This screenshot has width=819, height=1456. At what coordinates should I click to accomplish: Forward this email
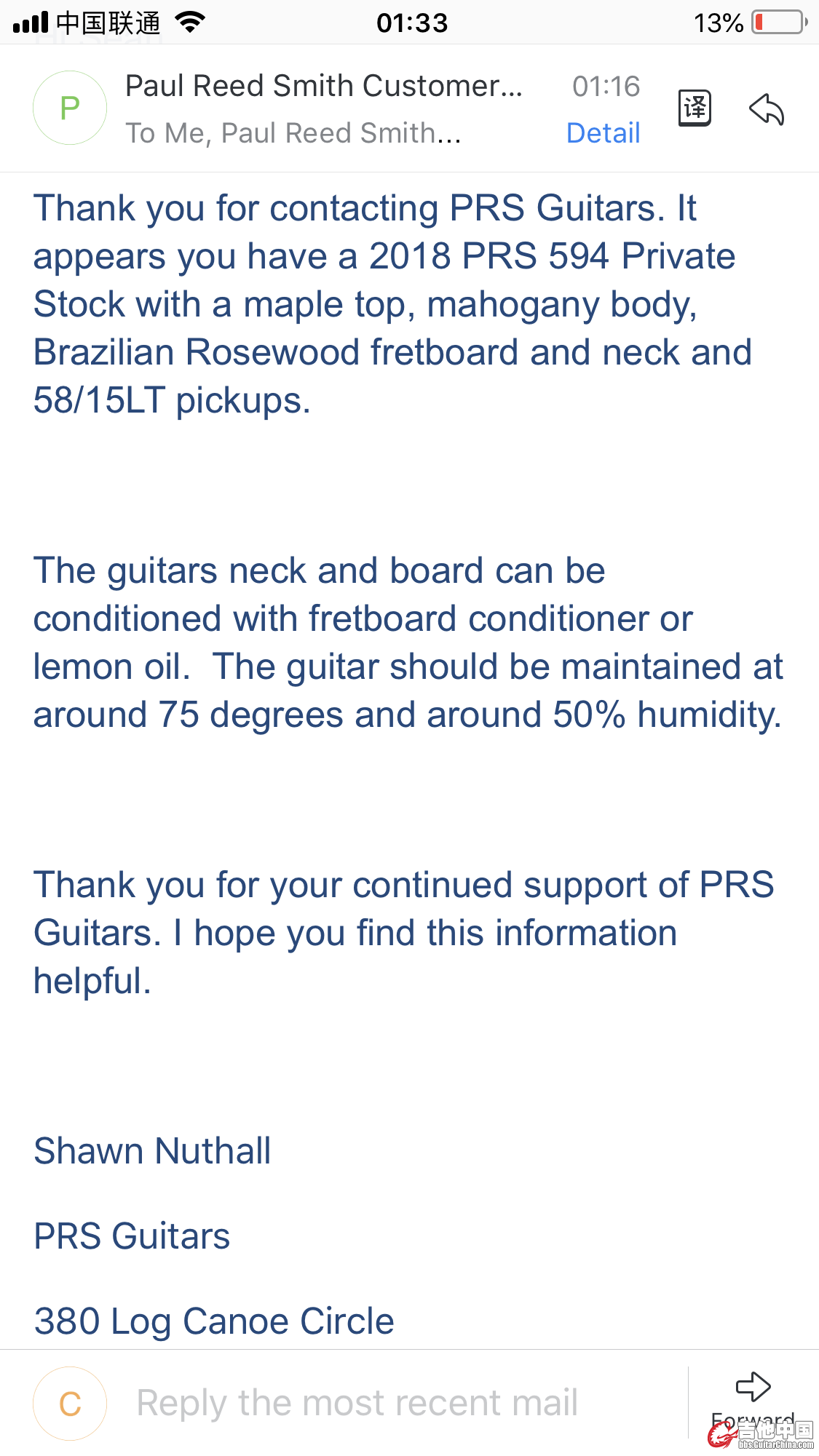pos(753,1393)
